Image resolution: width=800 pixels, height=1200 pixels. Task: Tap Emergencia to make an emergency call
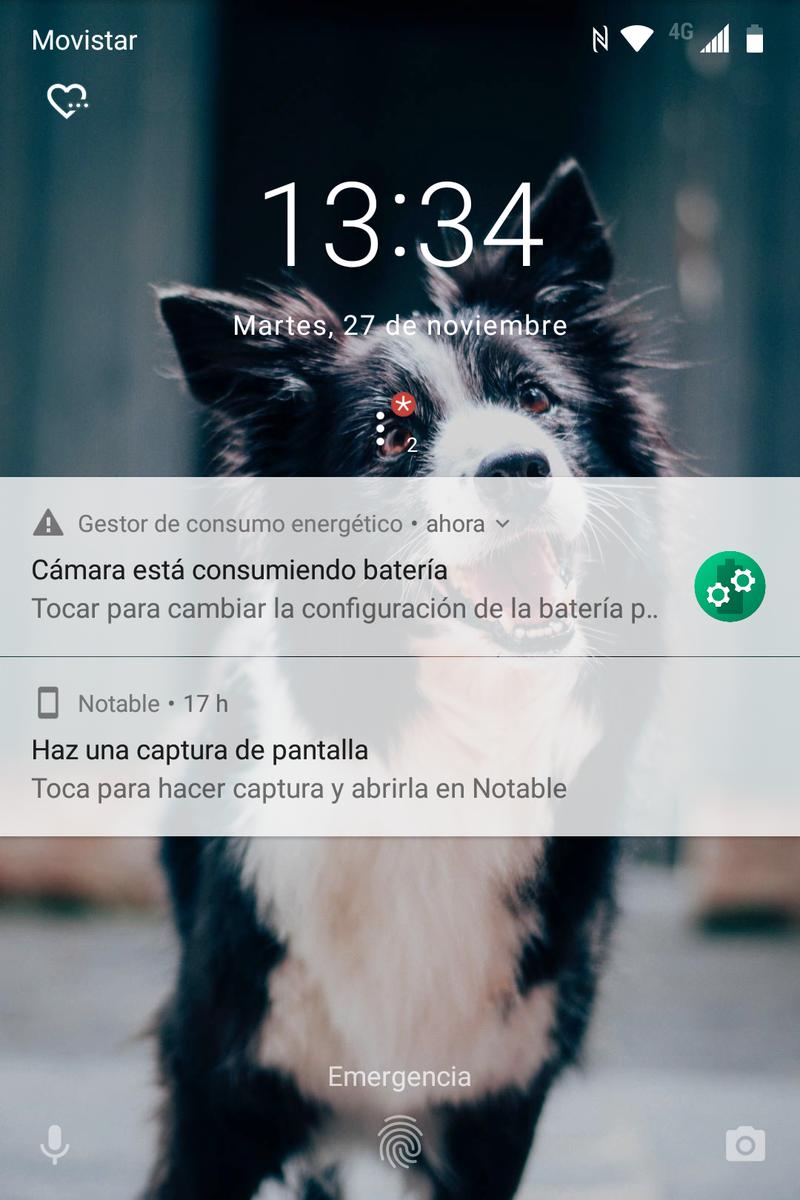399,1077
